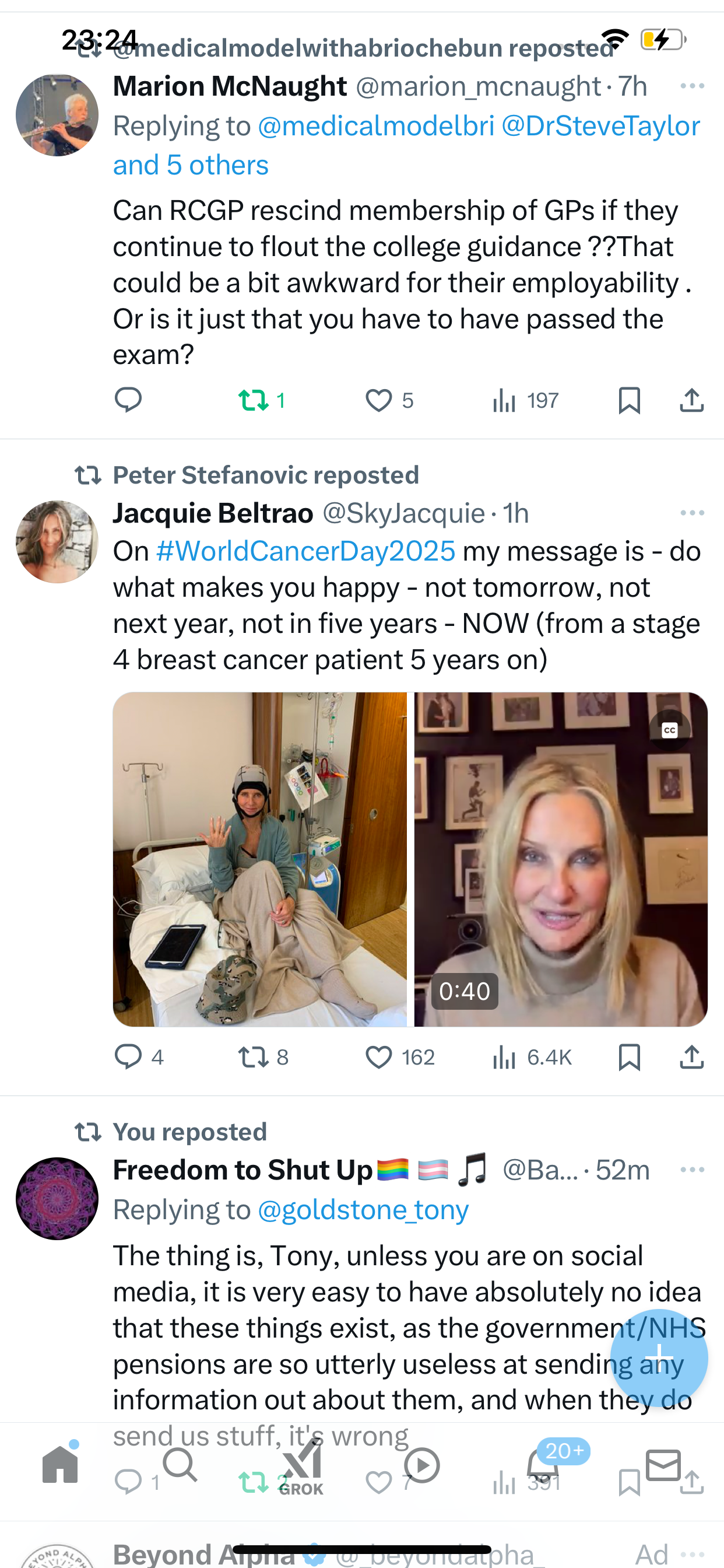Open the notifications bell tab

coord(543,1466)
